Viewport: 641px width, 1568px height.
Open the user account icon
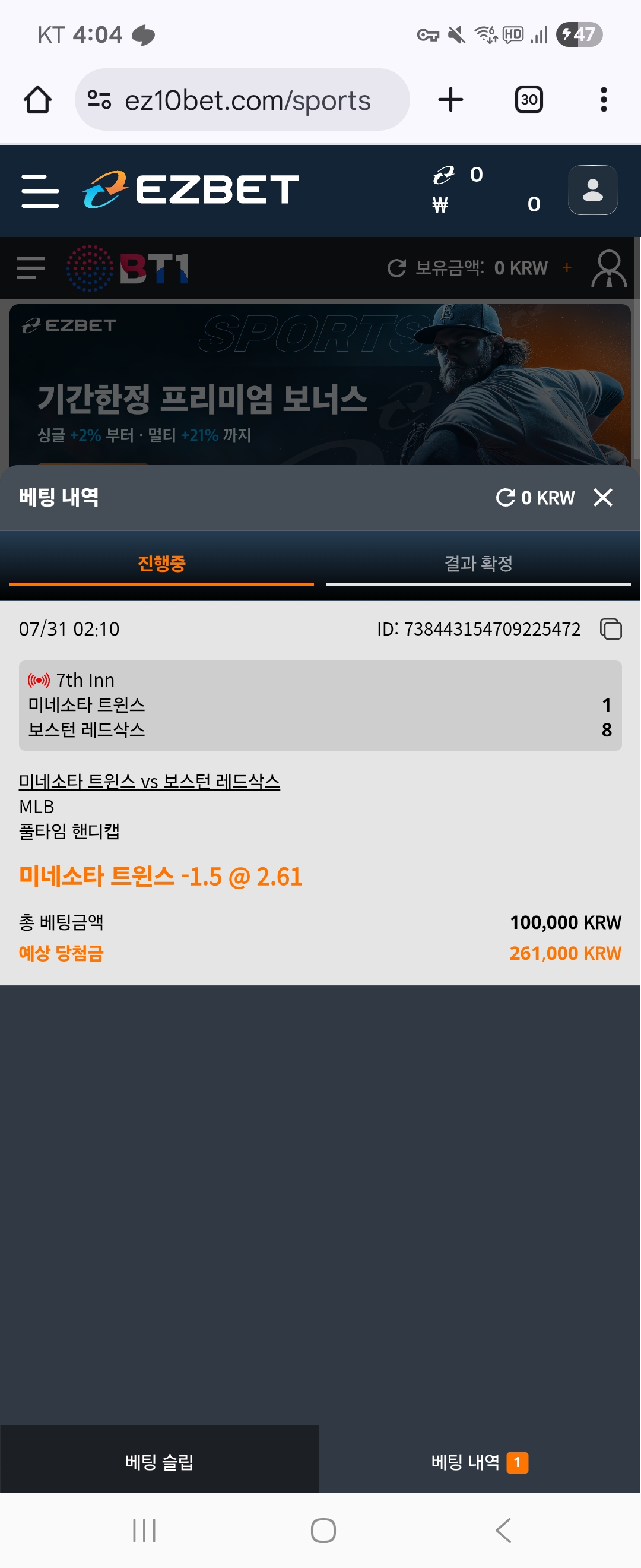pos(592,190)
